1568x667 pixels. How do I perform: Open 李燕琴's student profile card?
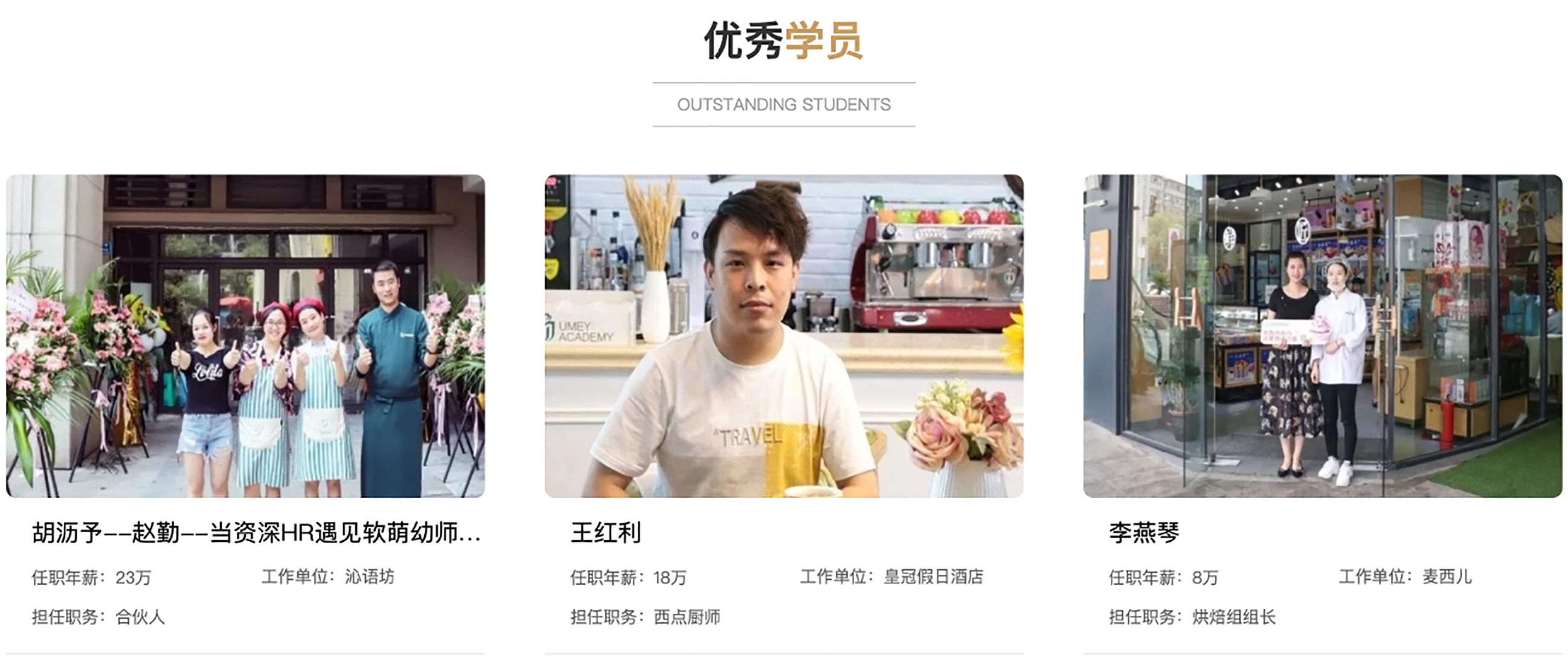pyautogui.click(x=1144, y=532)
